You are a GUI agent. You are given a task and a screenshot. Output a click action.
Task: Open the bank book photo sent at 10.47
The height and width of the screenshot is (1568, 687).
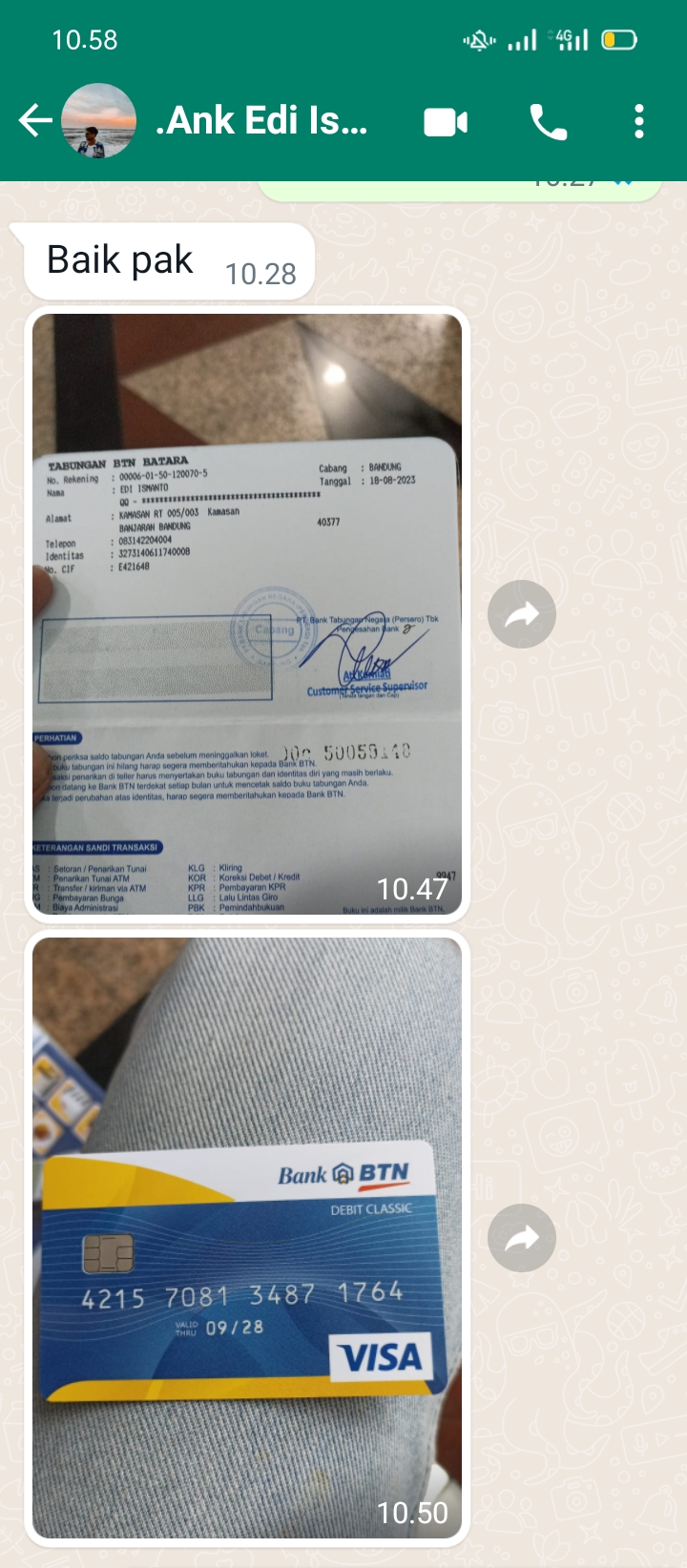click(247, 613)
